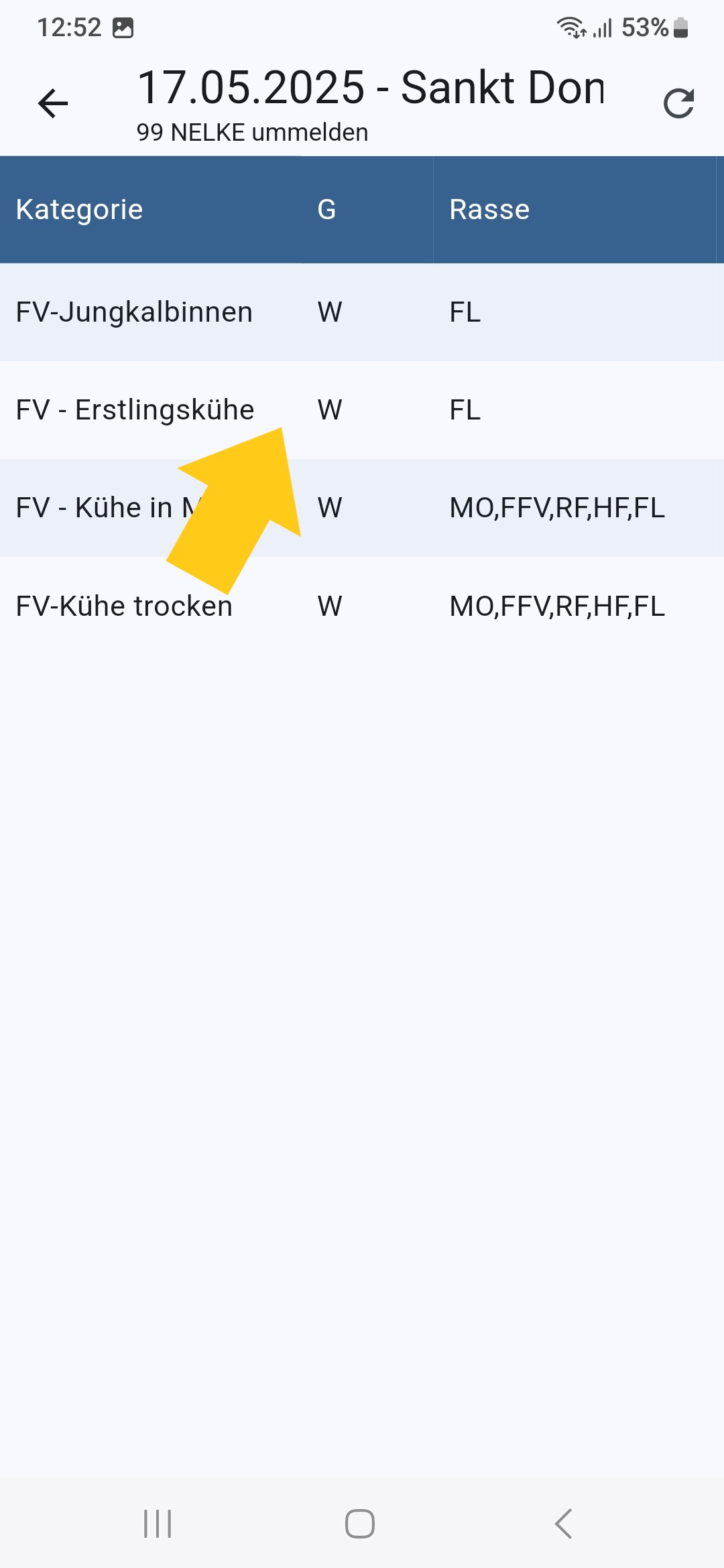724x1568 pixels.
Task: Refresh the category list
Action: [678, 103]
